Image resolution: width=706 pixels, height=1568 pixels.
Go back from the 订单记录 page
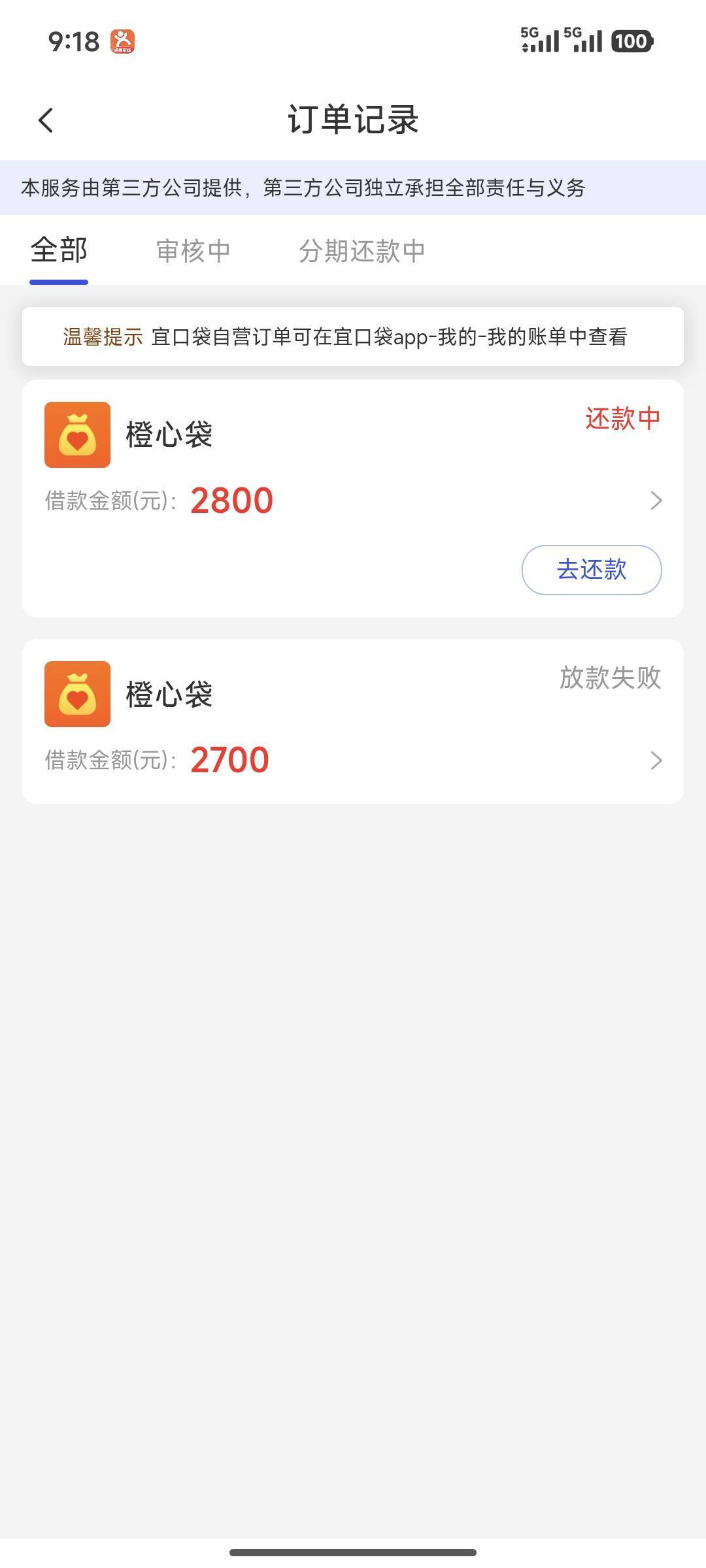pos(46,120)
